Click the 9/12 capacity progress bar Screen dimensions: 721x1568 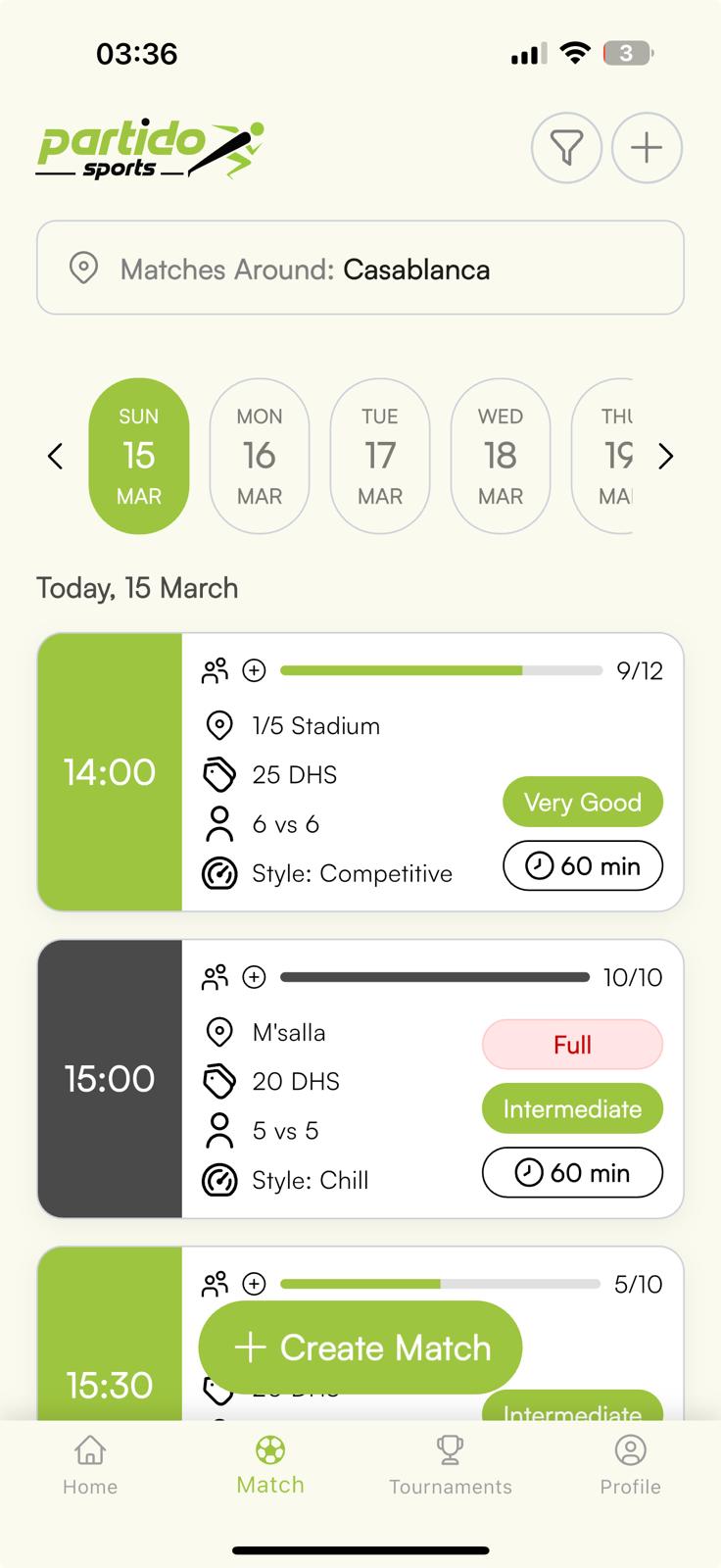click(441, 670)
